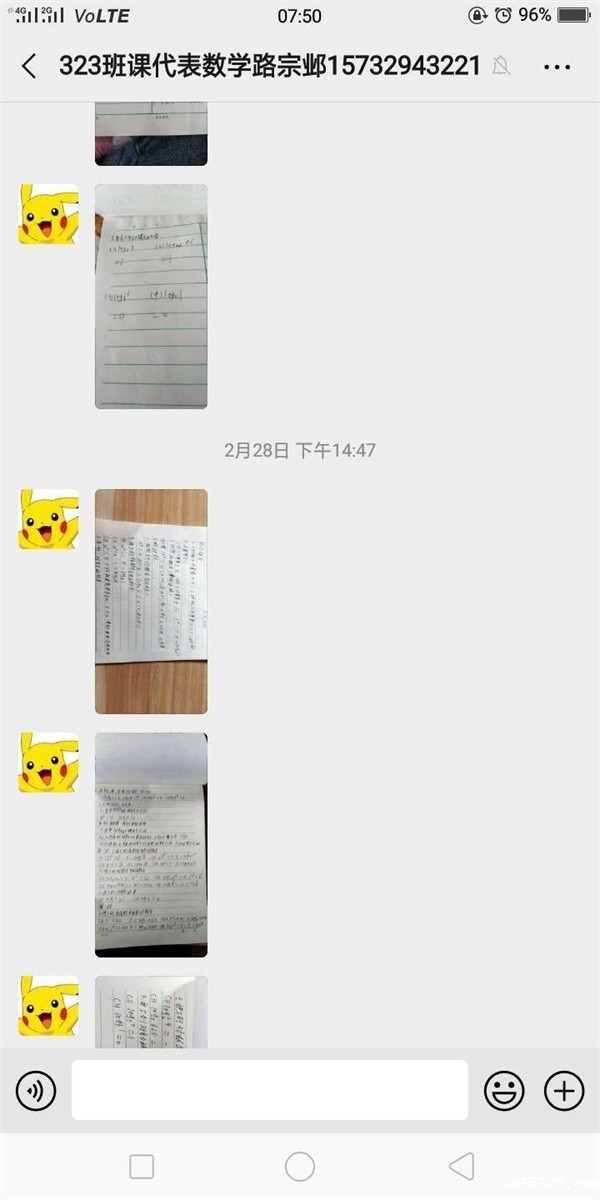View the partially visible last photo
The height and width of the screenshot is (1200, 600).
[151, 1012]
